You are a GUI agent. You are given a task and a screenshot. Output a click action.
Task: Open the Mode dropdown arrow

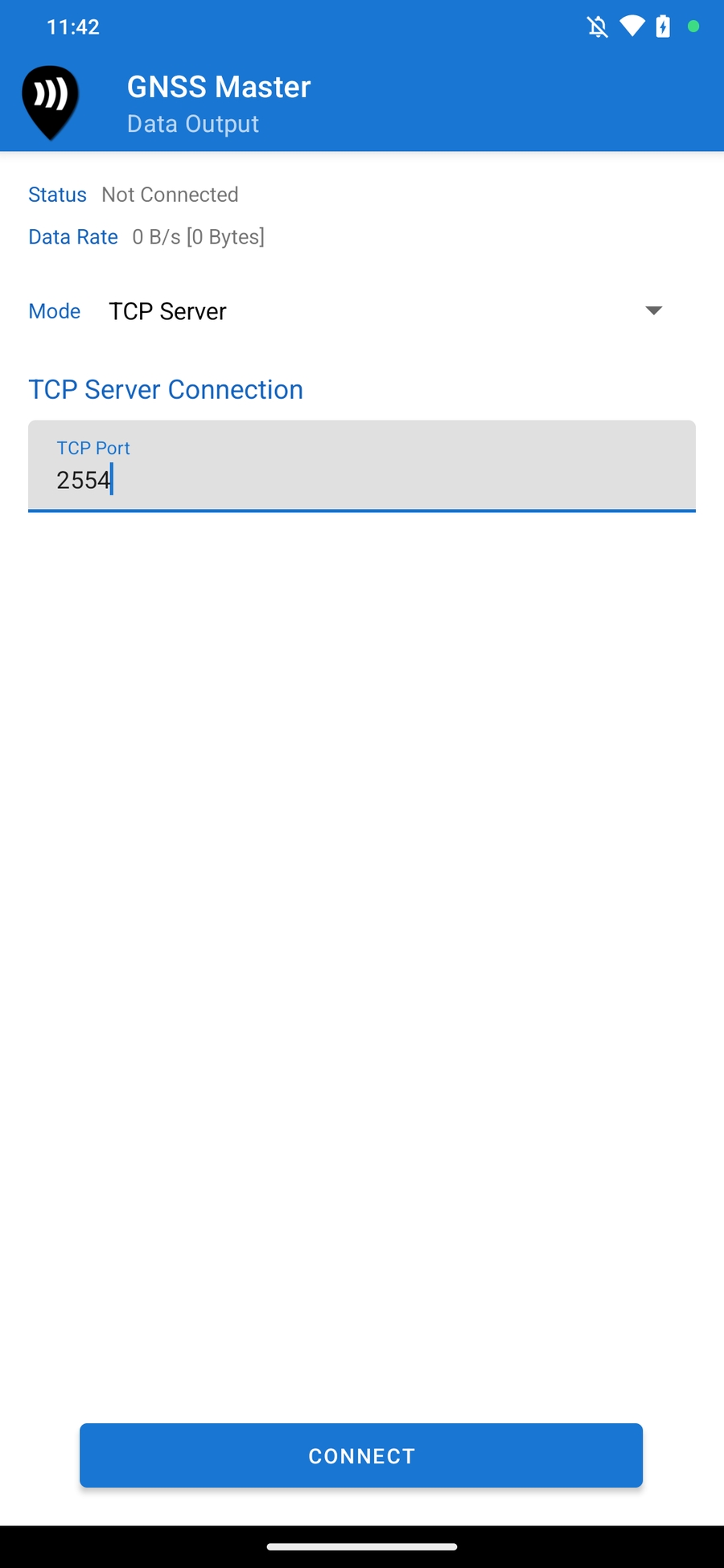point(654,310)
